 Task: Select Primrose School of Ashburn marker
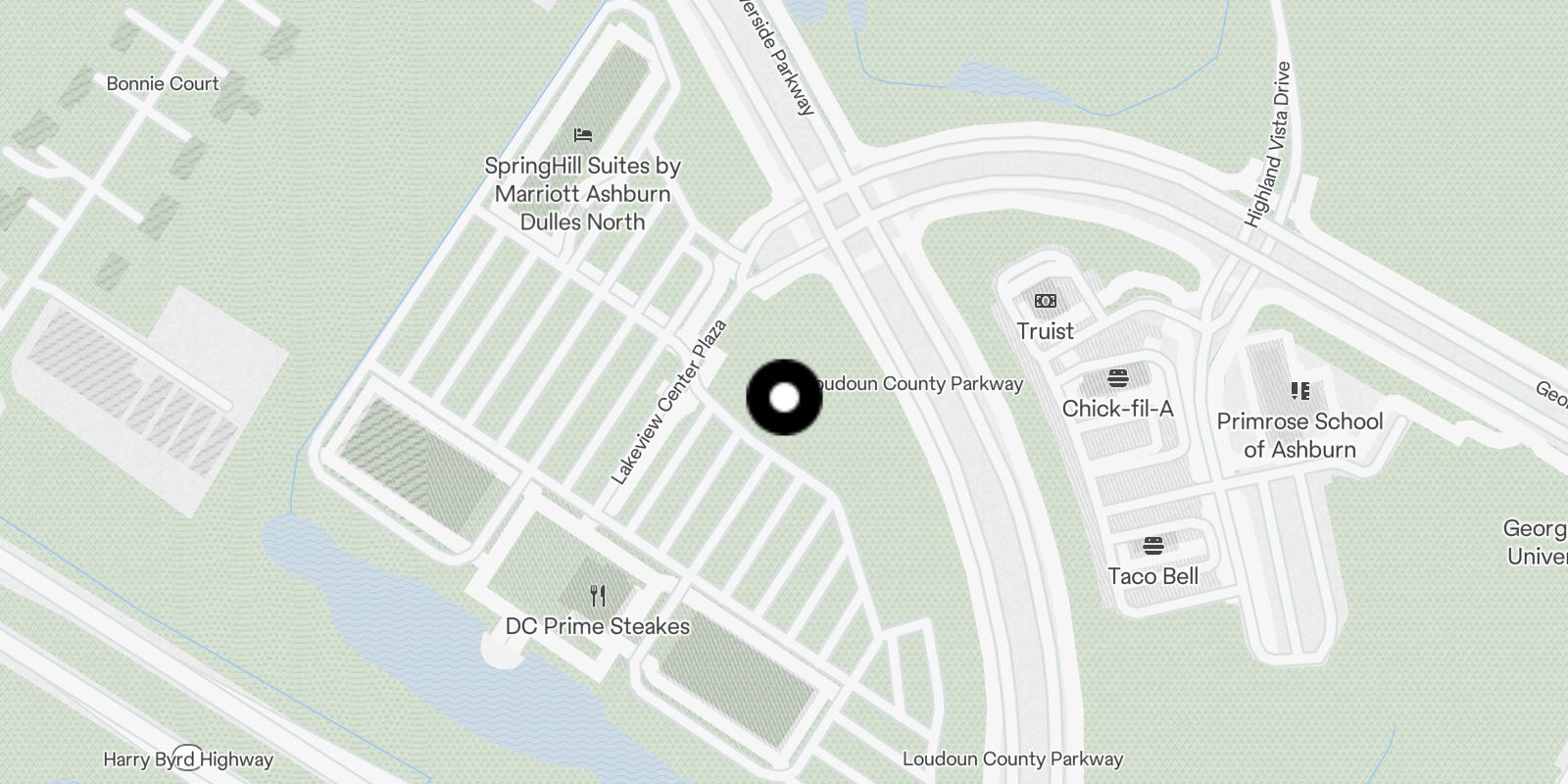[x=1299, y=392]
